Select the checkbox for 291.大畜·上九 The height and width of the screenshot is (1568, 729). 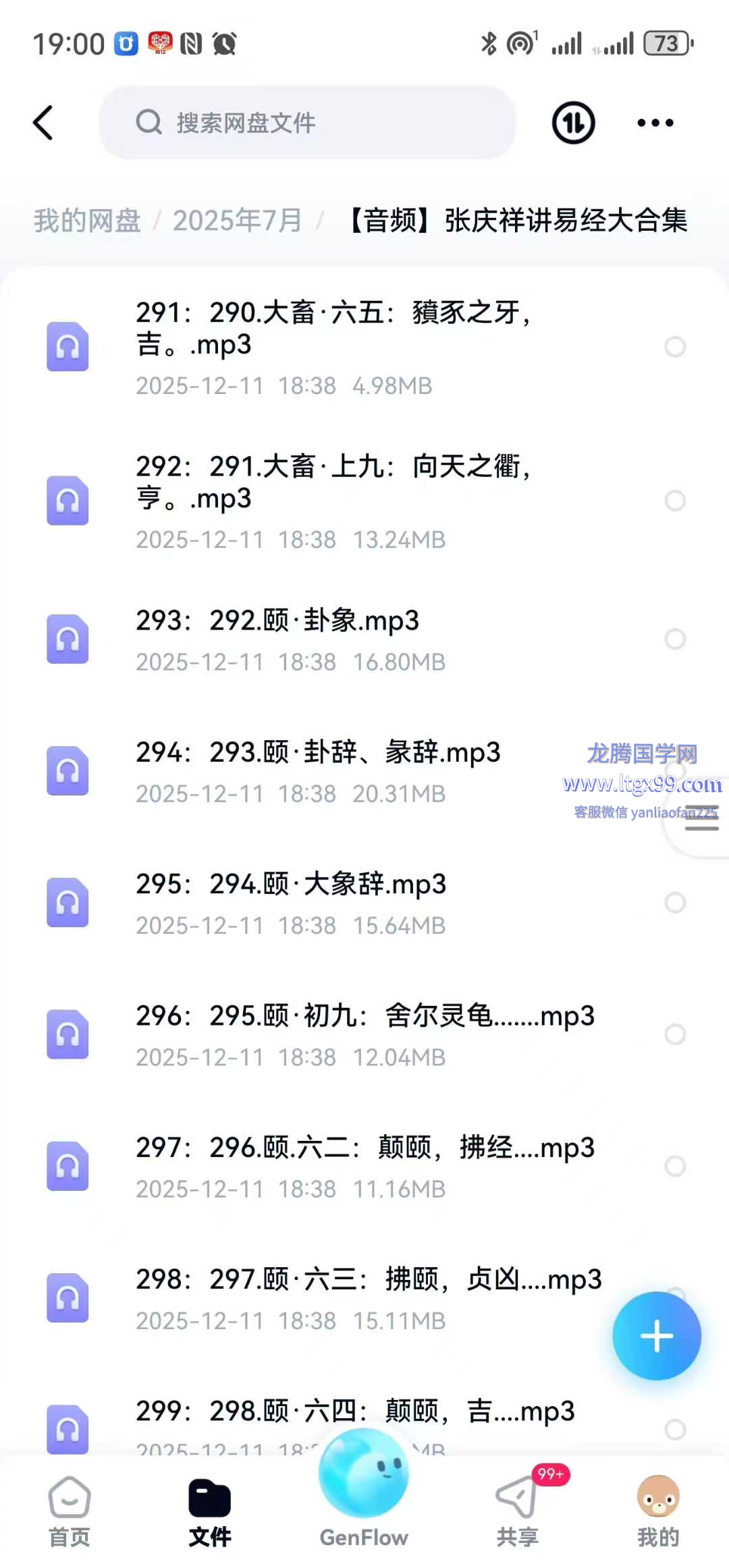coord(675,501)
